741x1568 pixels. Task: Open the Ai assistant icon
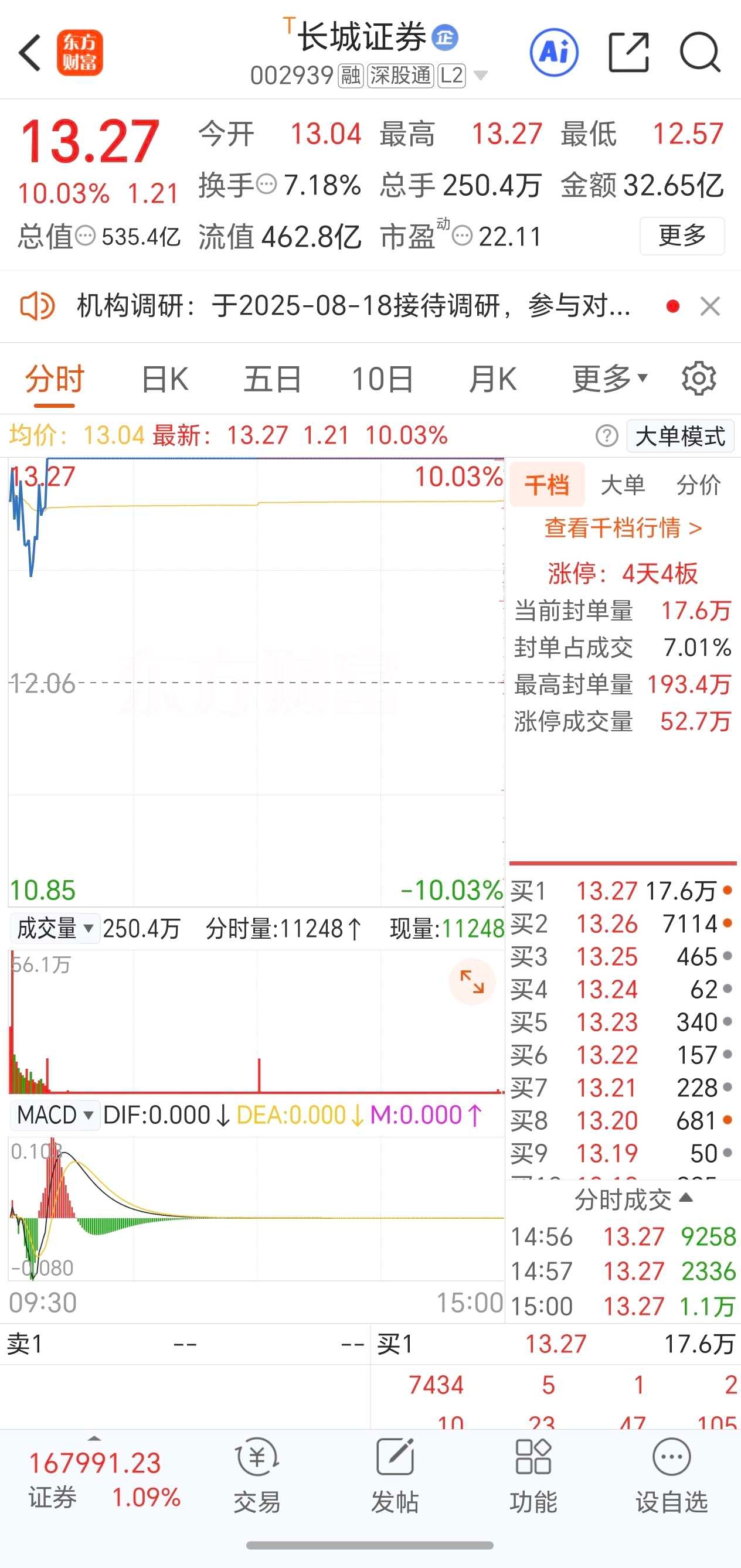pos(553,52)
